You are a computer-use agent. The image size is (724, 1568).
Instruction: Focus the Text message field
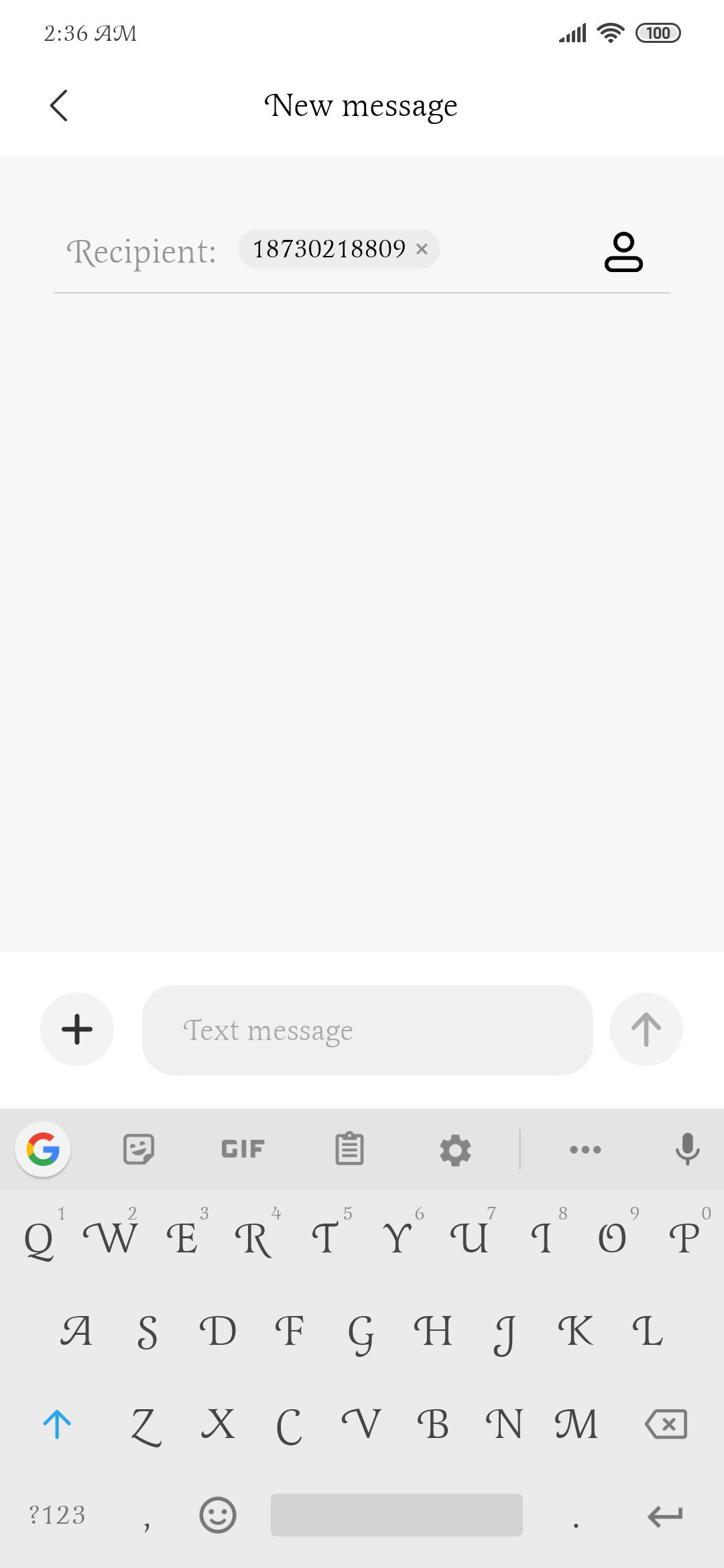(367, 1030)
